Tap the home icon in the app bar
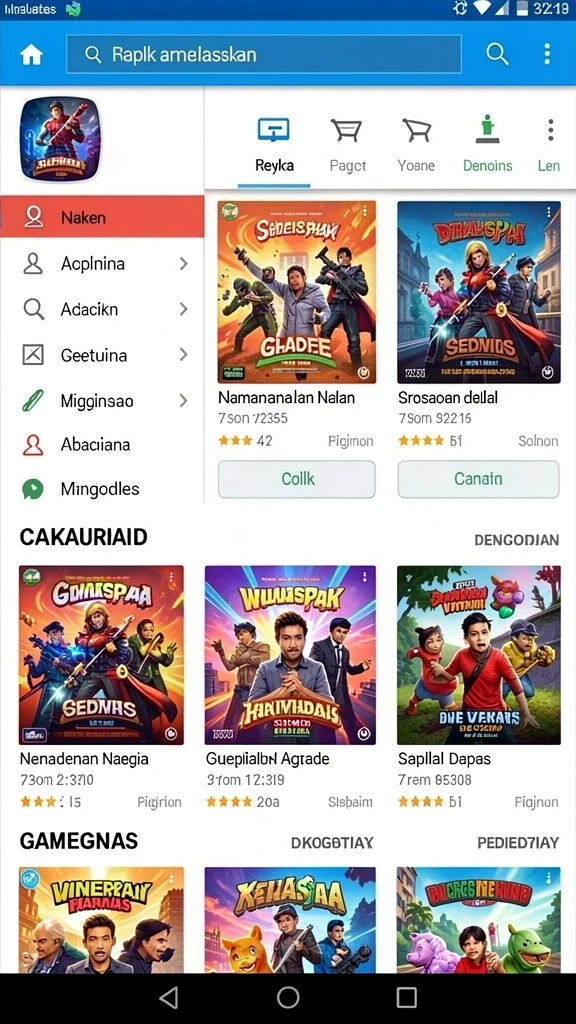Screen dimensions: 576x1024 point(31,55)
